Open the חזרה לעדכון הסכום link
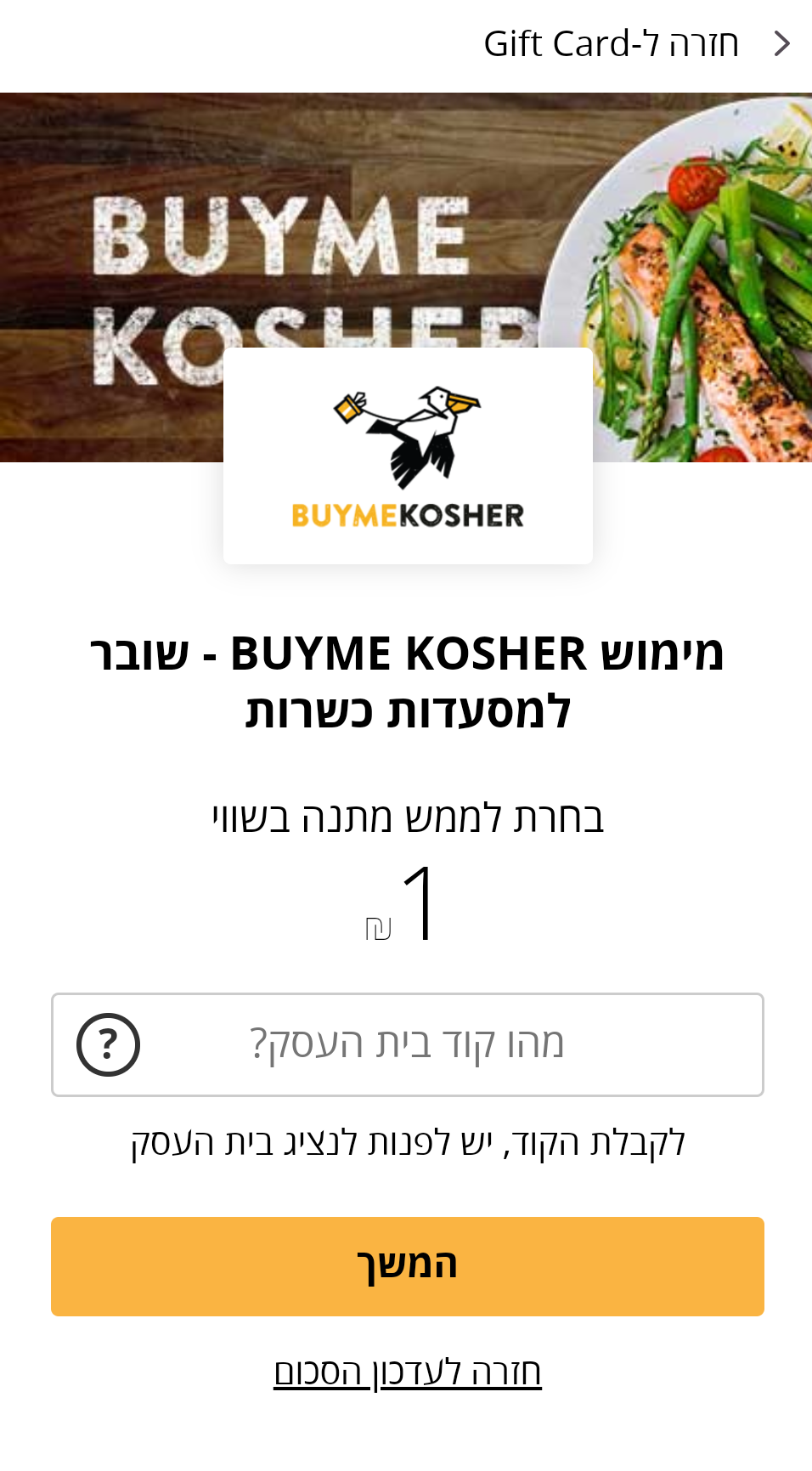This screenshot has height=1471, width=812. pyautogui.click(x=408, y=1372)
